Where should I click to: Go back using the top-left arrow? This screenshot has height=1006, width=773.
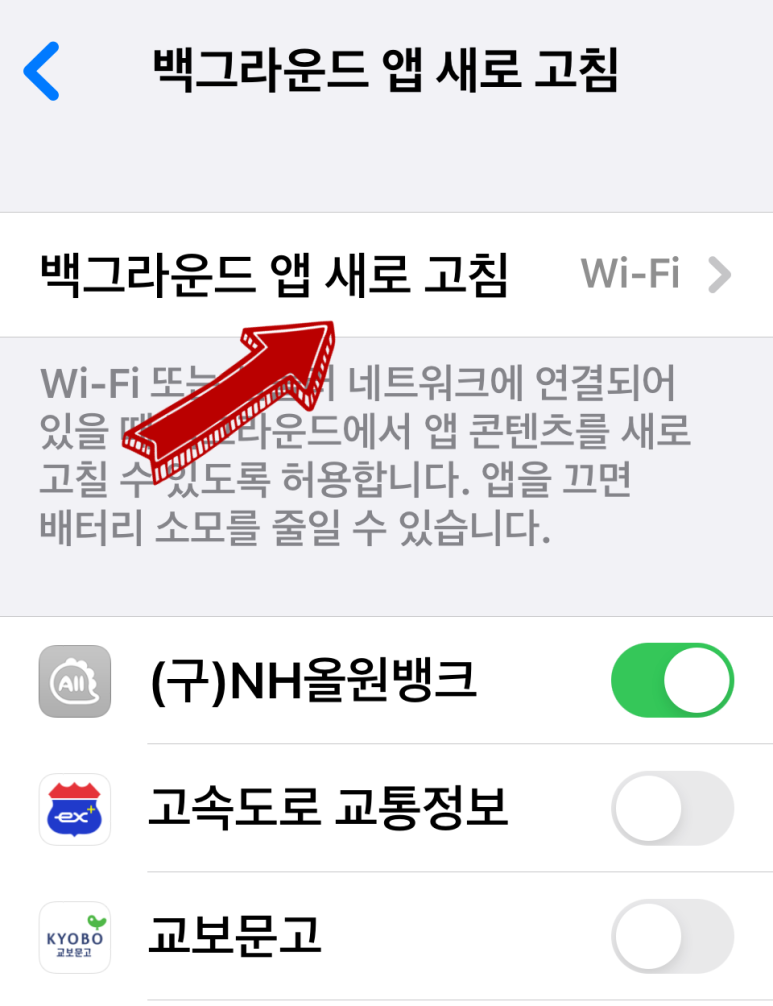coord(42,71)
